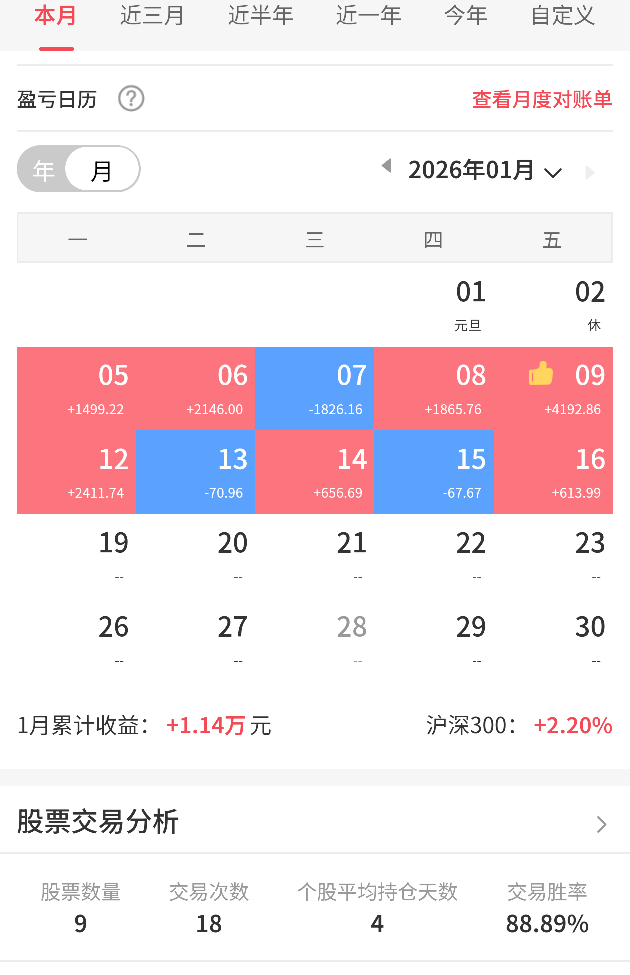
Task: Open day 05 with +1499.22 profit
Action: 77,388
